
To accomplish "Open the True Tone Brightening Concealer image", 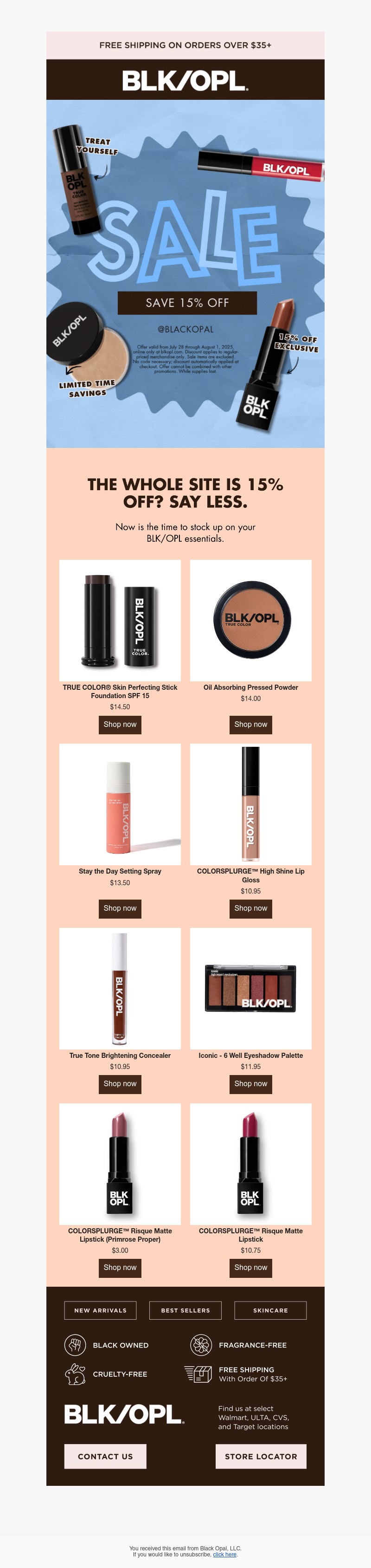I will pyautogui.click(x=120, y=987).
